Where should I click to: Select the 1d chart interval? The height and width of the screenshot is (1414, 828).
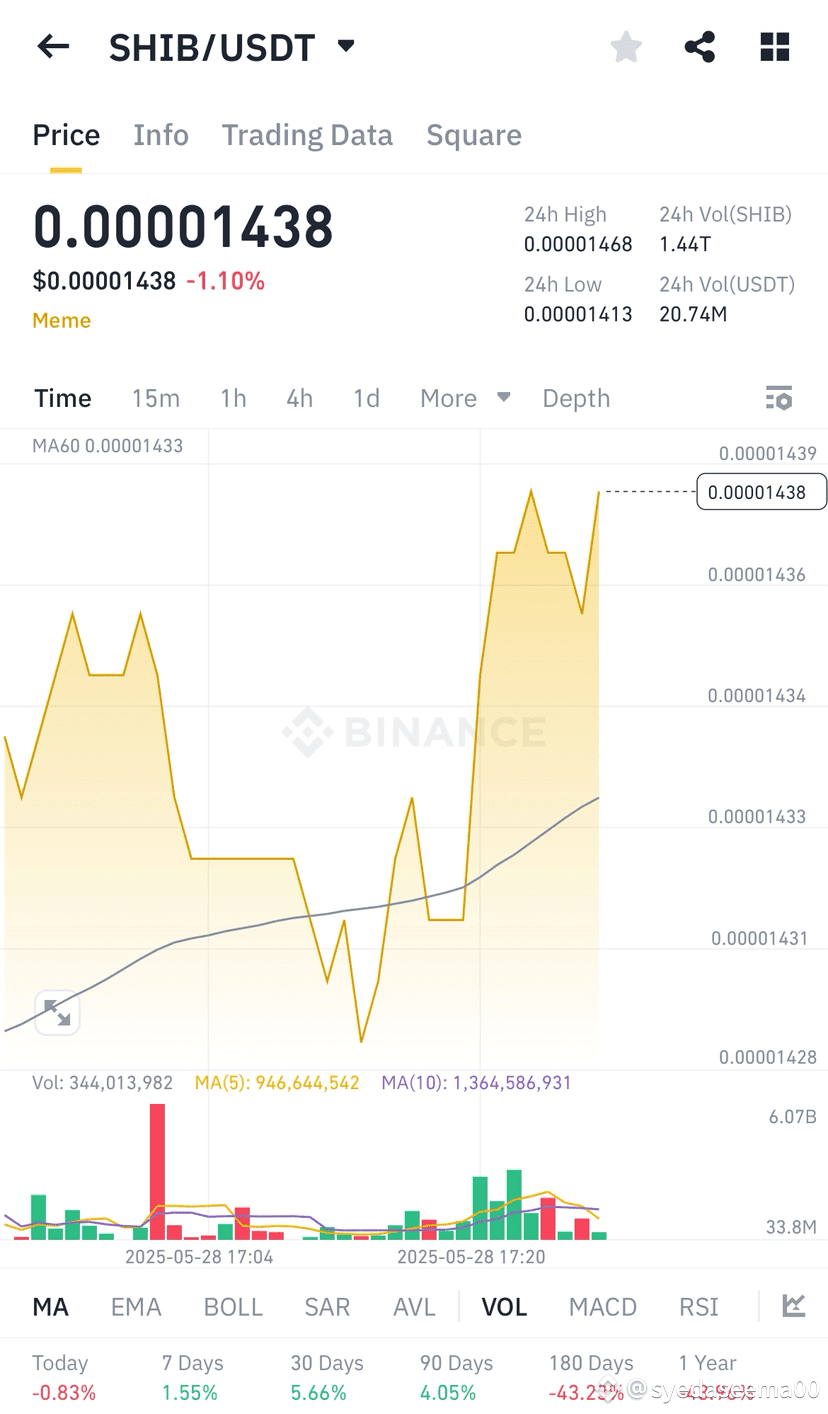(366, 398)
